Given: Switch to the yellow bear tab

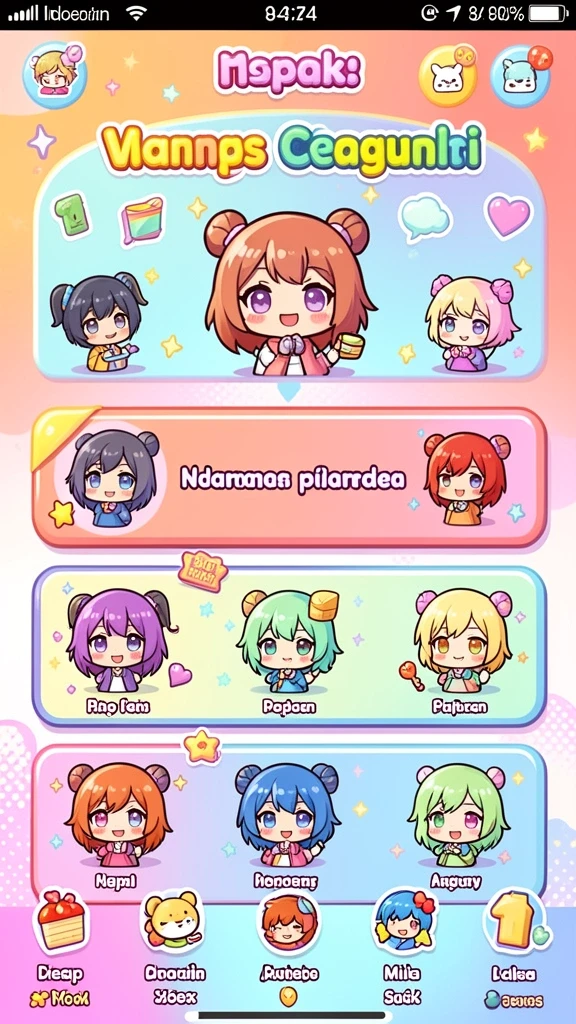Looking at the screenshot, I should coord(174,948).
